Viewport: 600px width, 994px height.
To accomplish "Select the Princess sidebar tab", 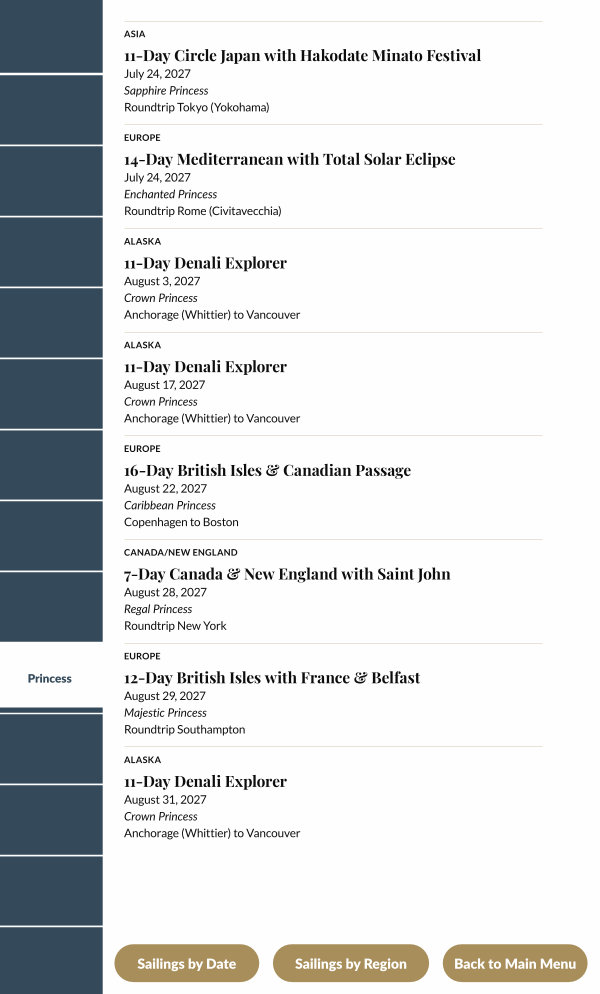I will point(50,678).
